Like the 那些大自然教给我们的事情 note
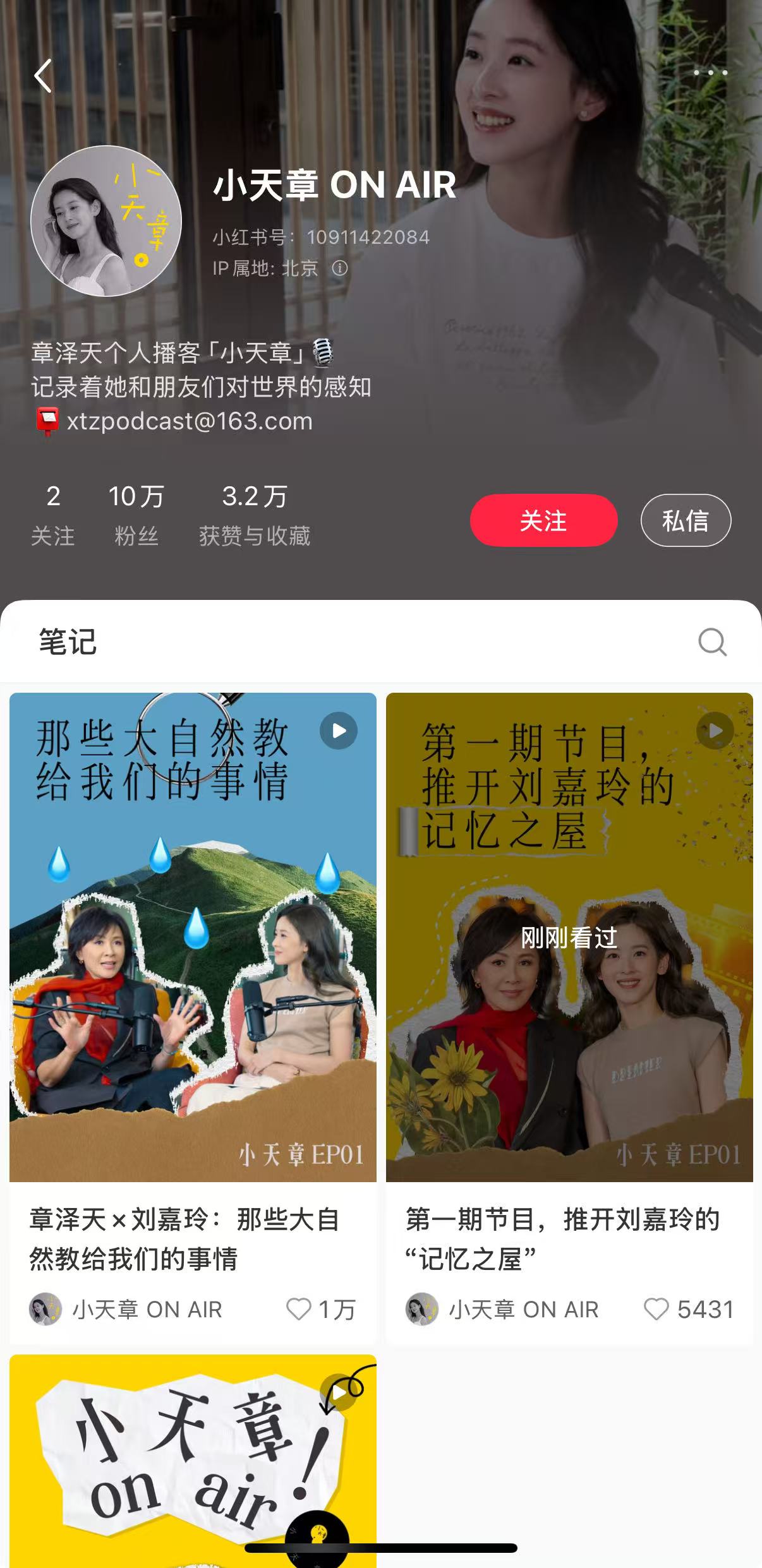762x1568 pixels. 299,1309
